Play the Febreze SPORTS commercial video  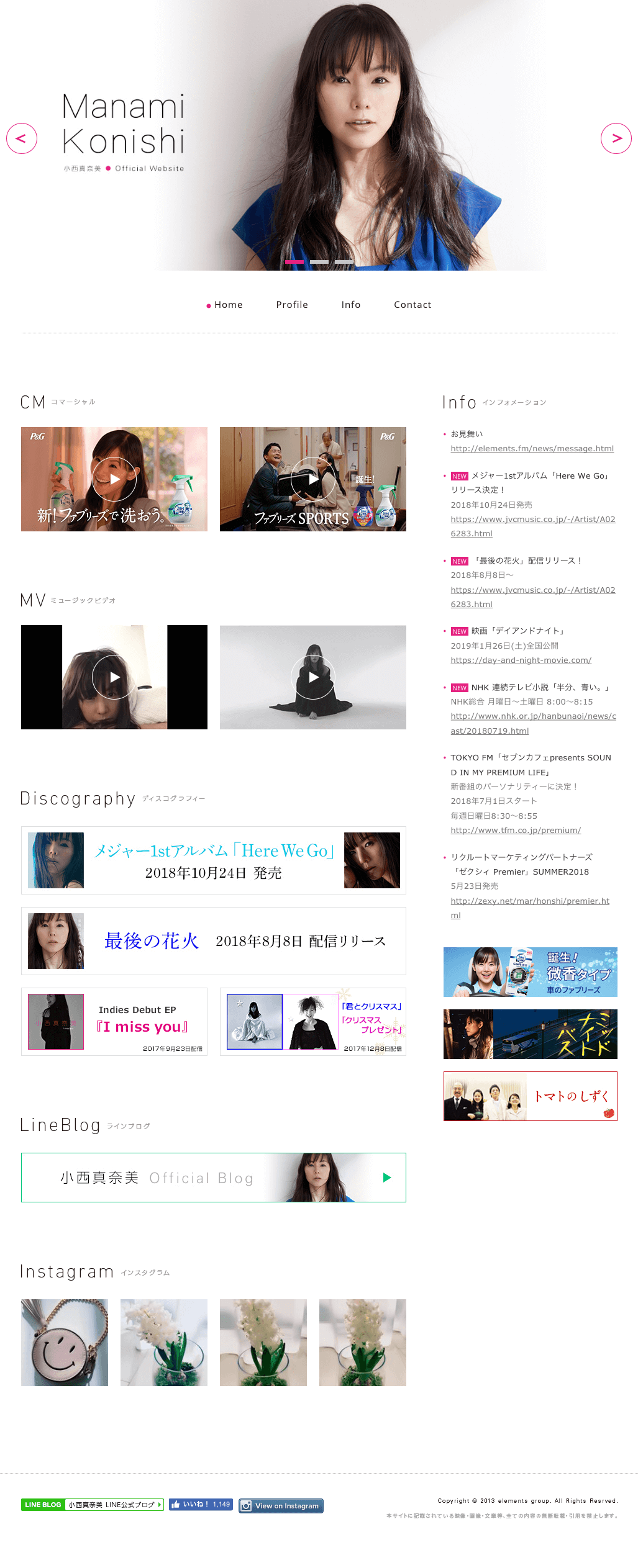click(313, 479)
